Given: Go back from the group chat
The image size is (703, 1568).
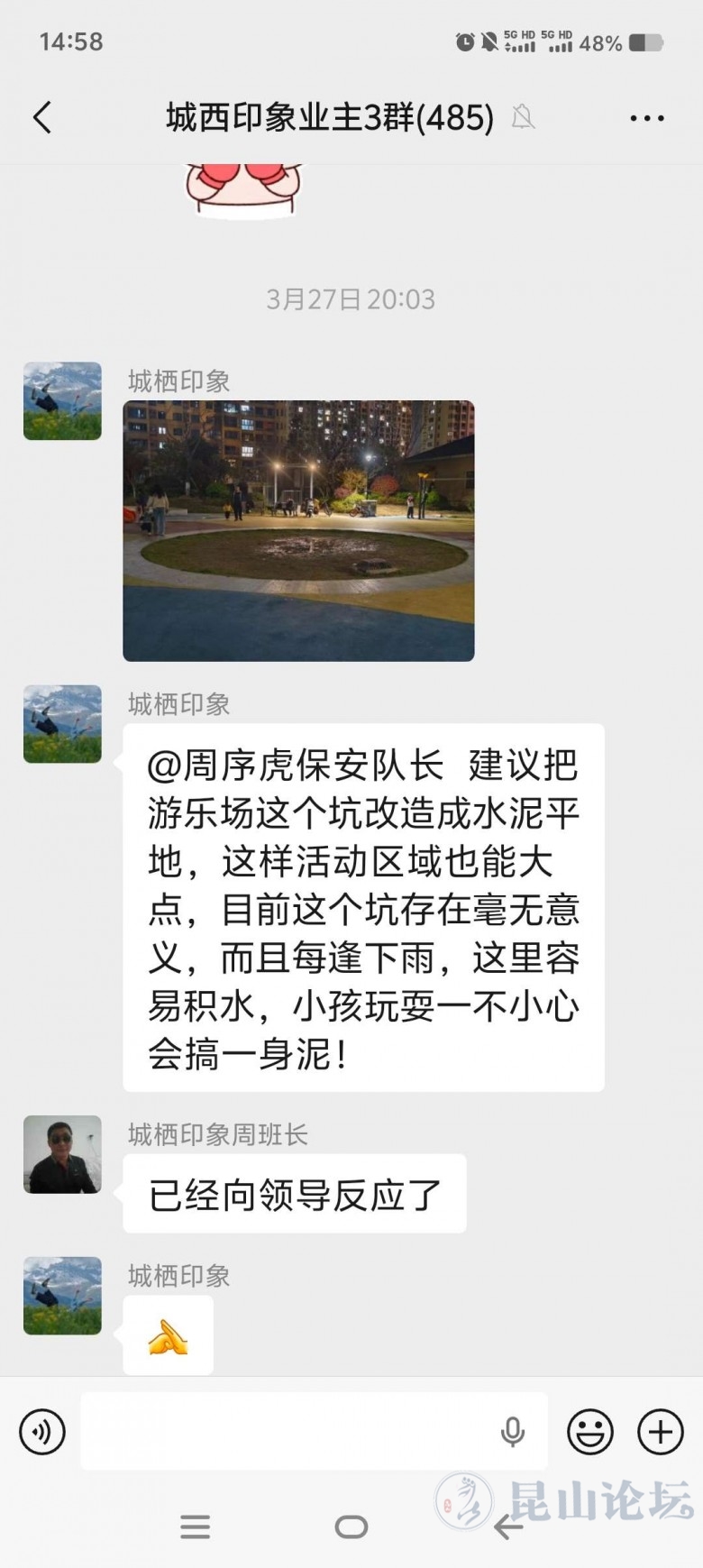Looking at the screenshot, I should (x=42, y=118).
